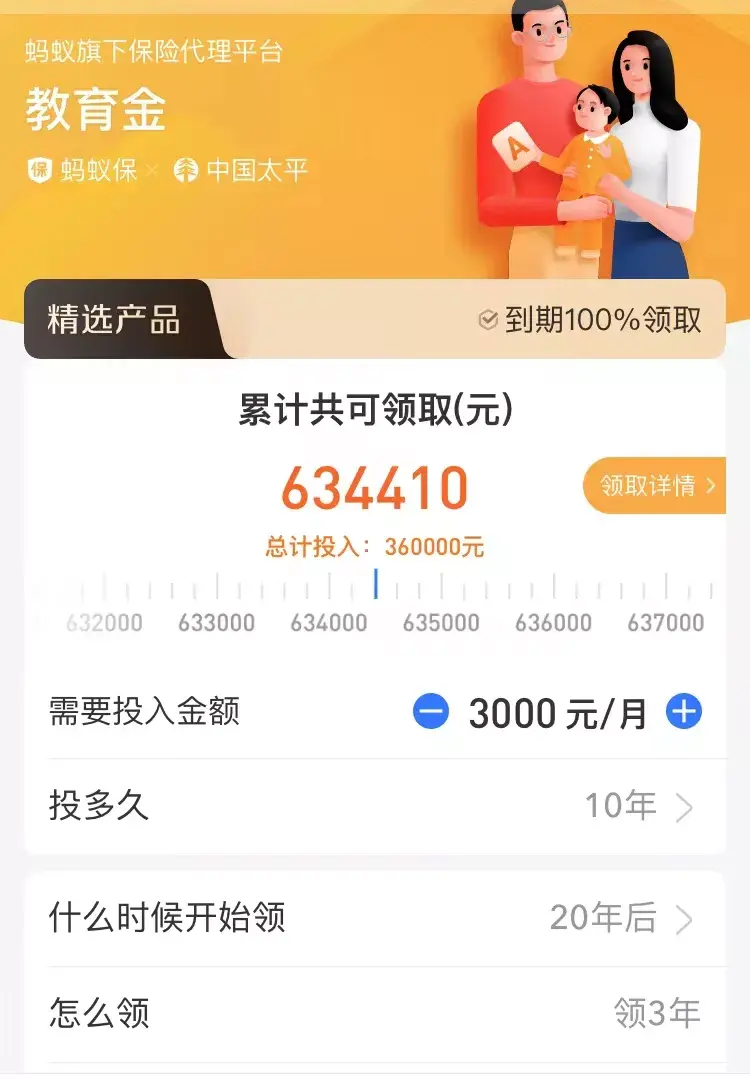
Task: Open 领取详情 details
Action: coord(657,486)
